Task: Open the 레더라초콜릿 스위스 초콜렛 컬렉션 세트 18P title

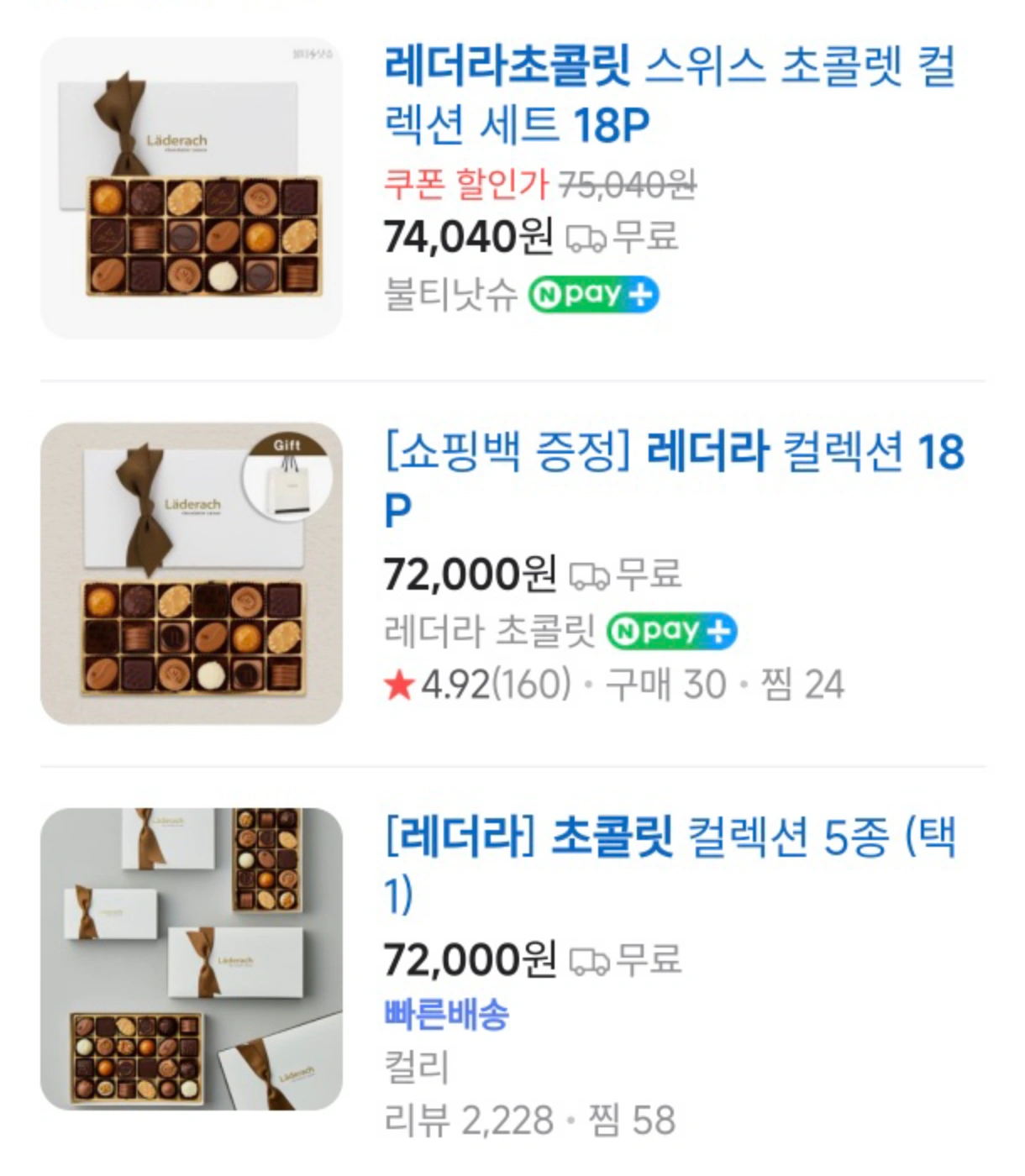Action: 669,94
